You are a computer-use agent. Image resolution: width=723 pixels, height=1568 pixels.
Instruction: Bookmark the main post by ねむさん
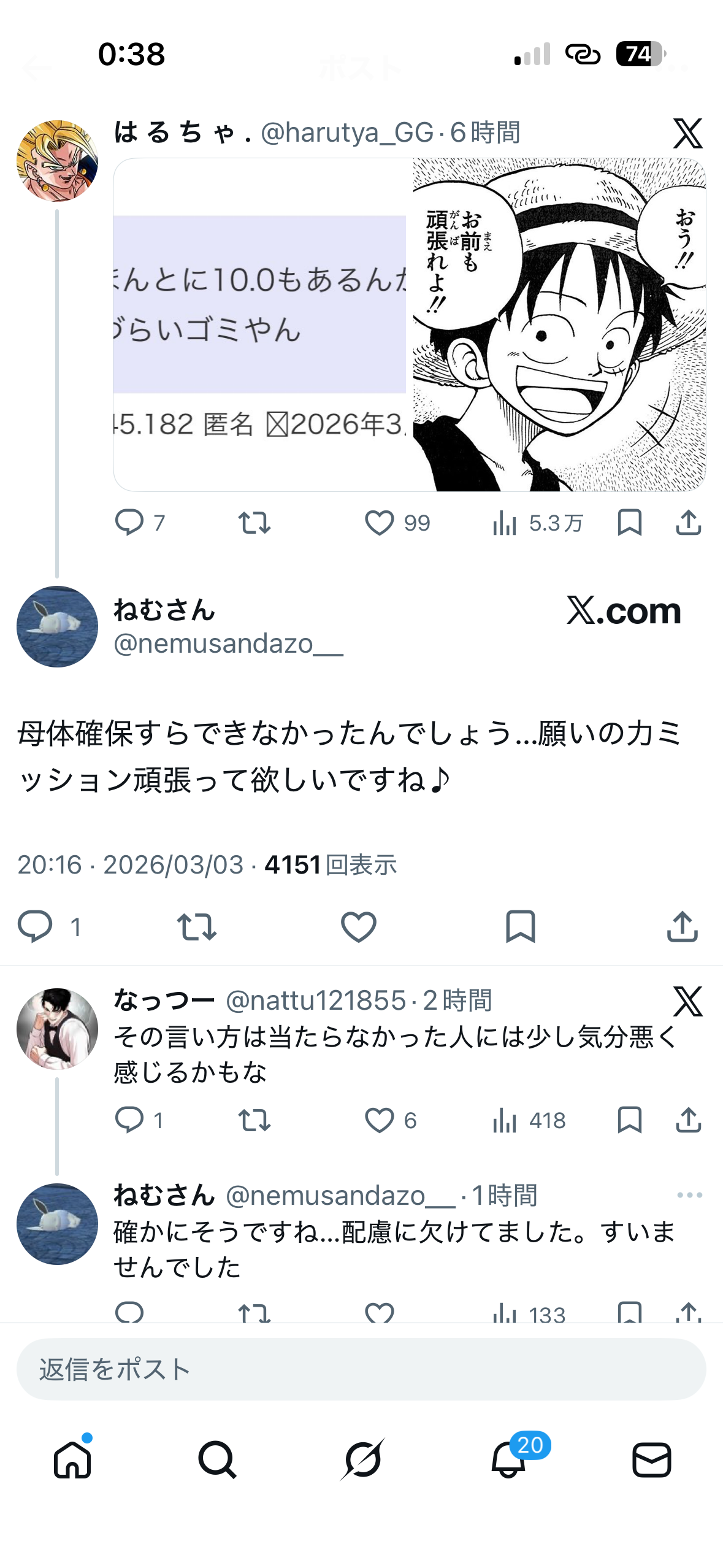520,926
